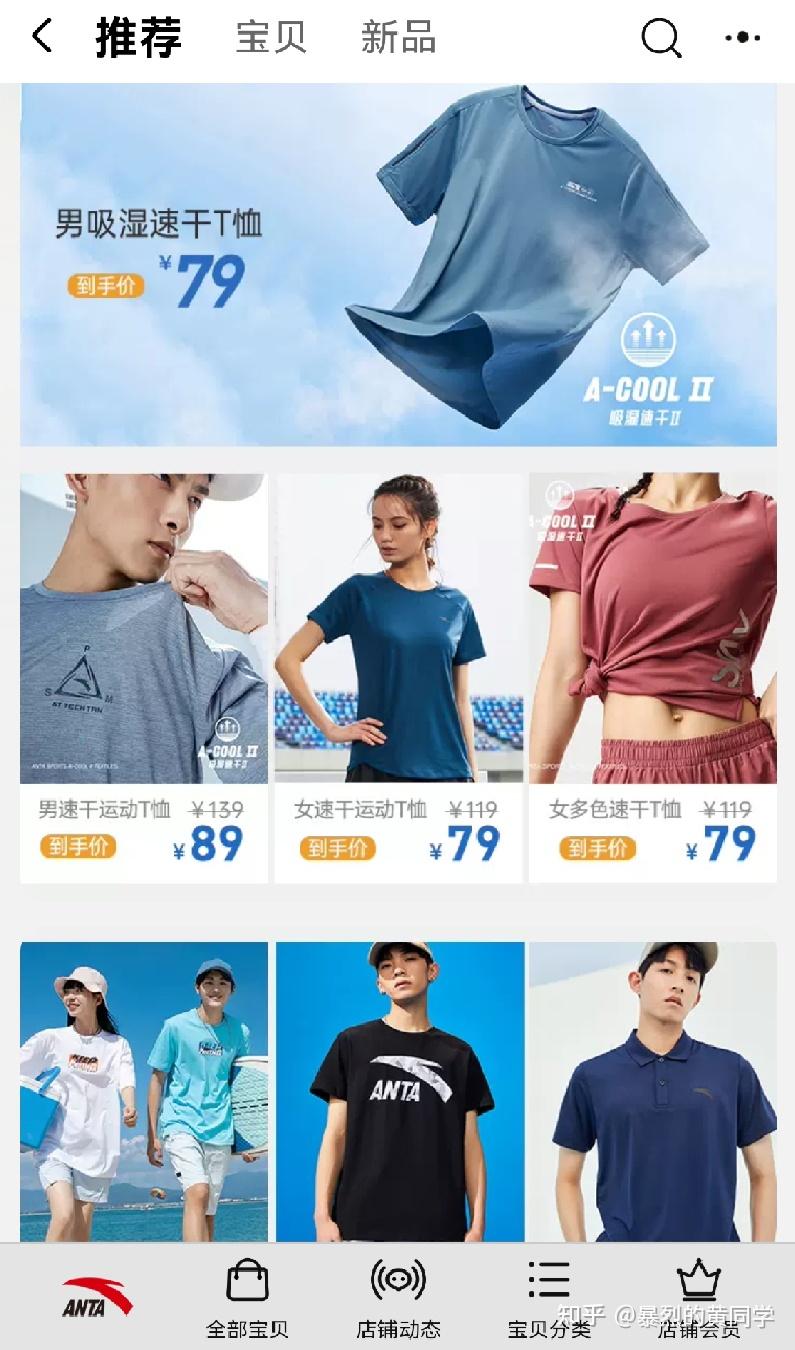
Task: Open 全部宝贝 in the bottom bar
Action: click(x=247, y=1298)
